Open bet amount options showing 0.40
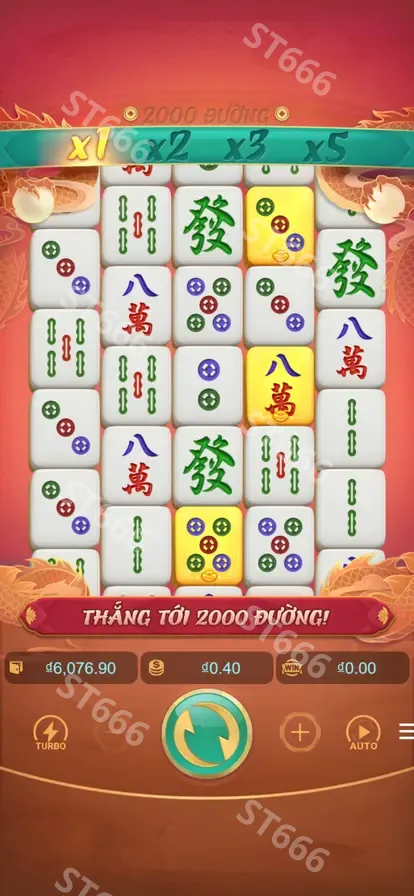Screen dimensions: 414x896 207,668
